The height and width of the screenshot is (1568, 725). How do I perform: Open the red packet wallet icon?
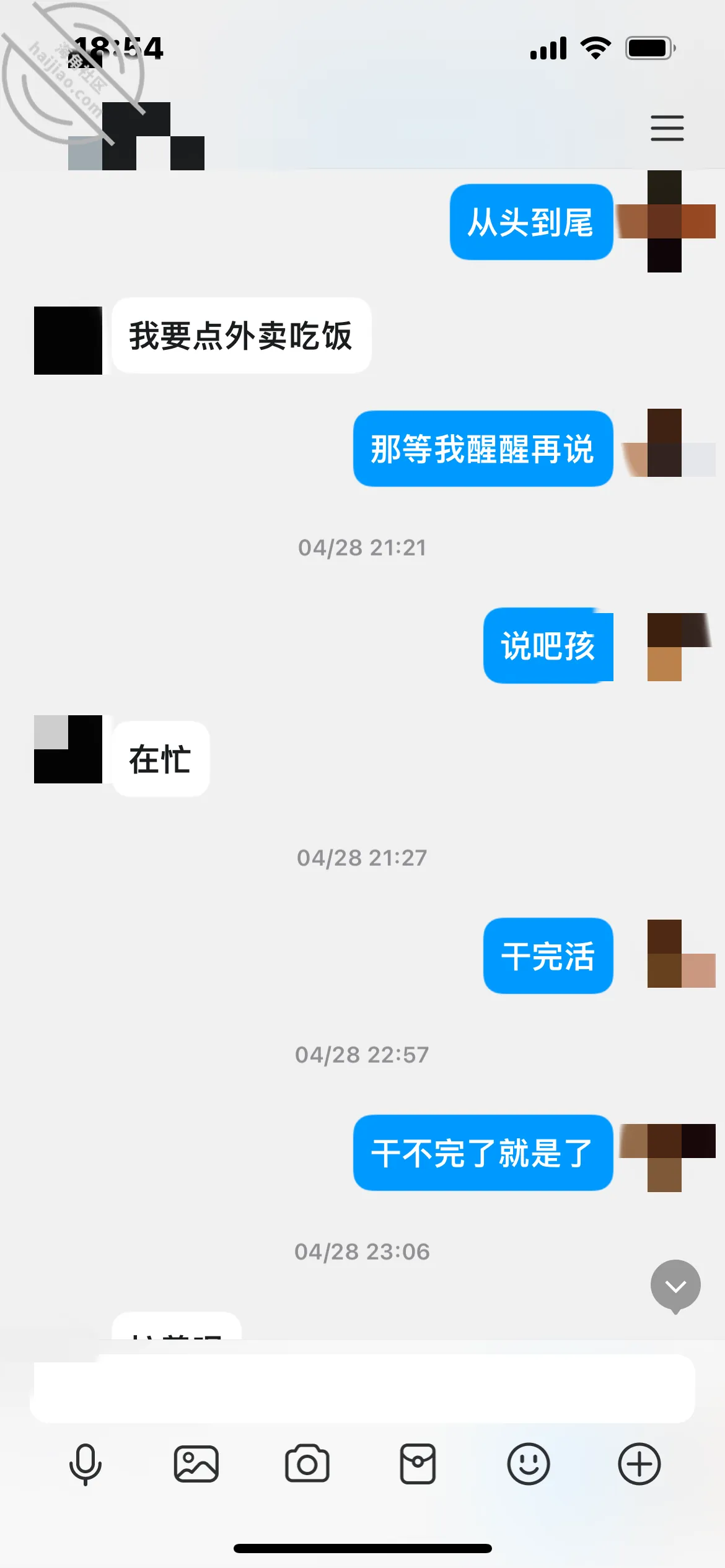418,1464
